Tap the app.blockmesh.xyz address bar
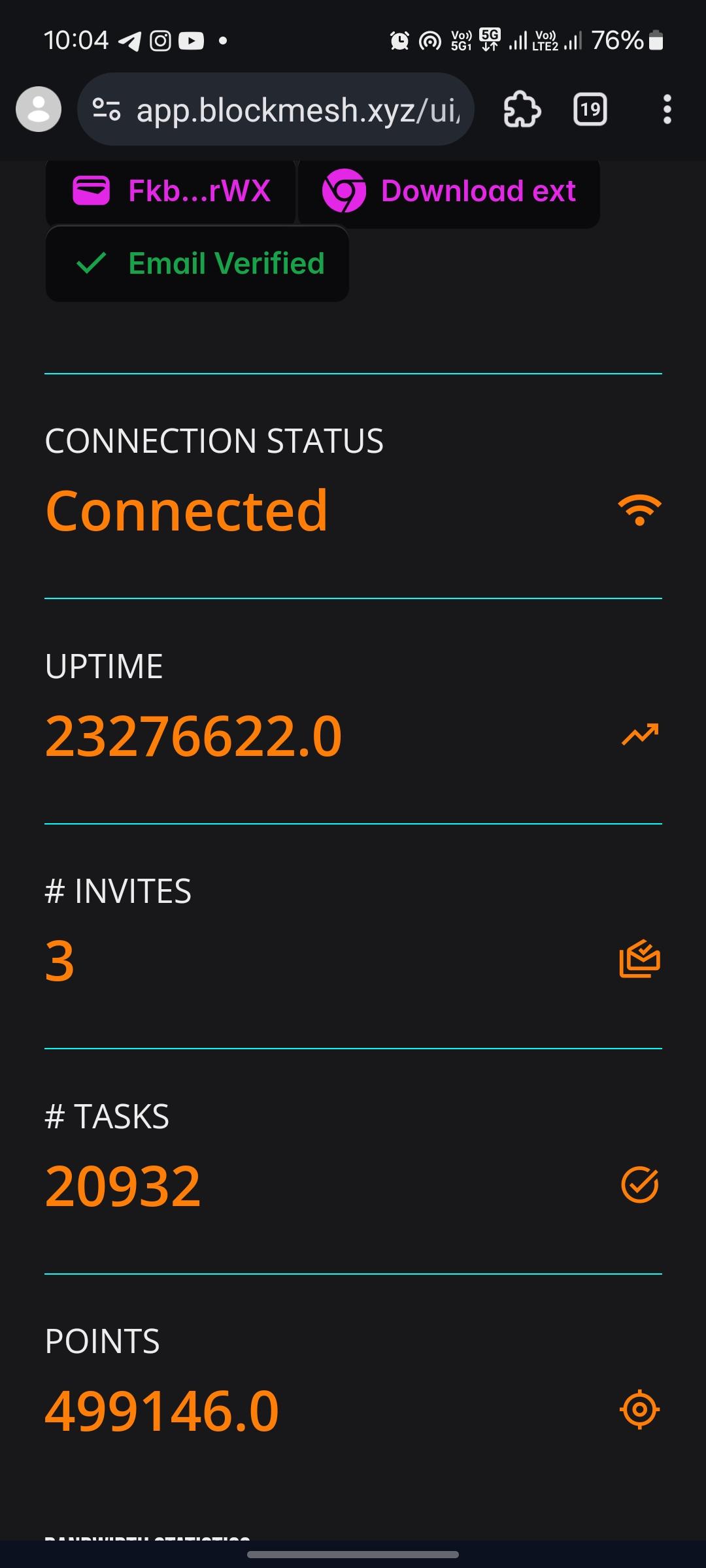 click(x=297, y=110)
